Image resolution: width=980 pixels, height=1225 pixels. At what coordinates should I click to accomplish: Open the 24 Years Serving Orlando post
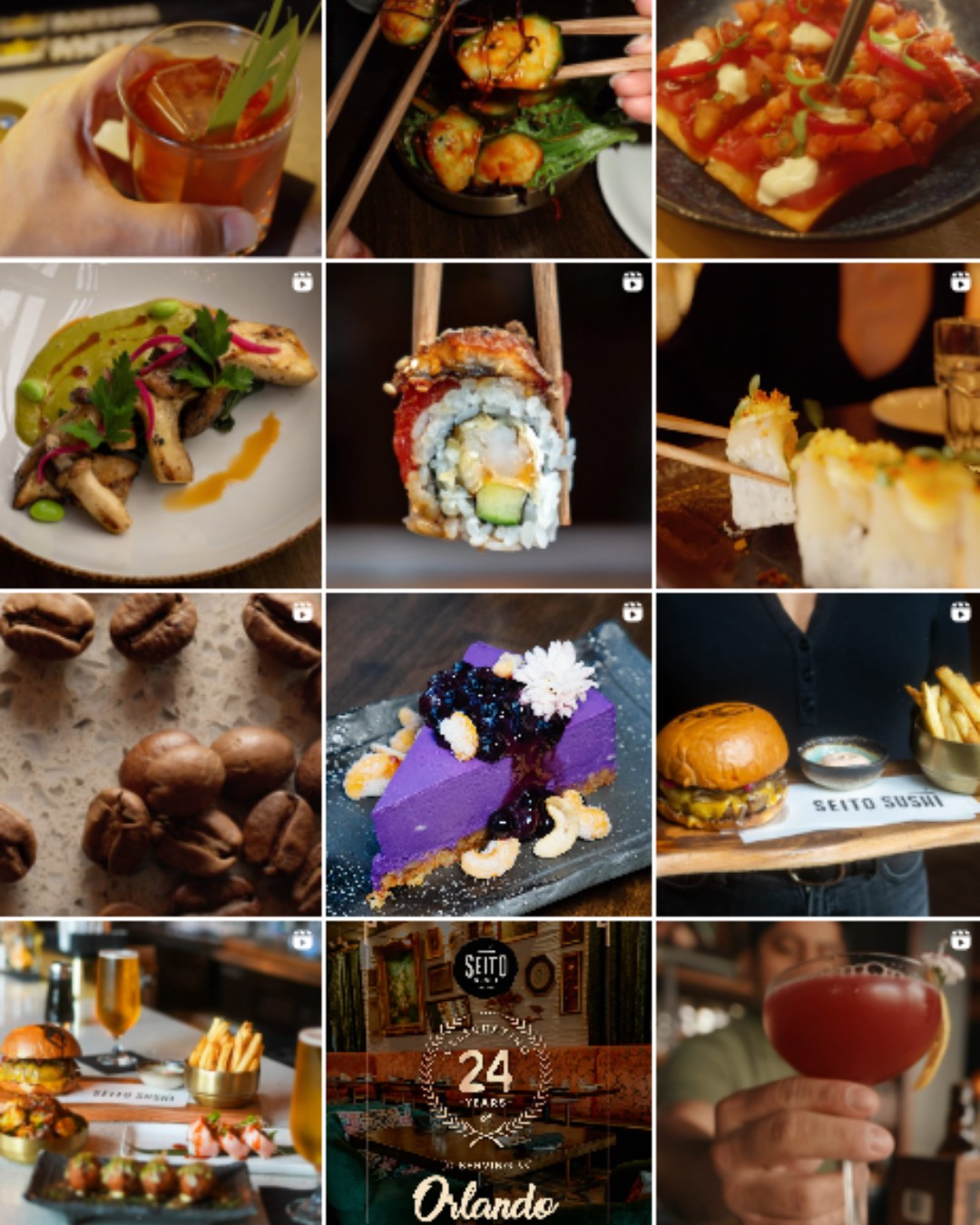488,1073
